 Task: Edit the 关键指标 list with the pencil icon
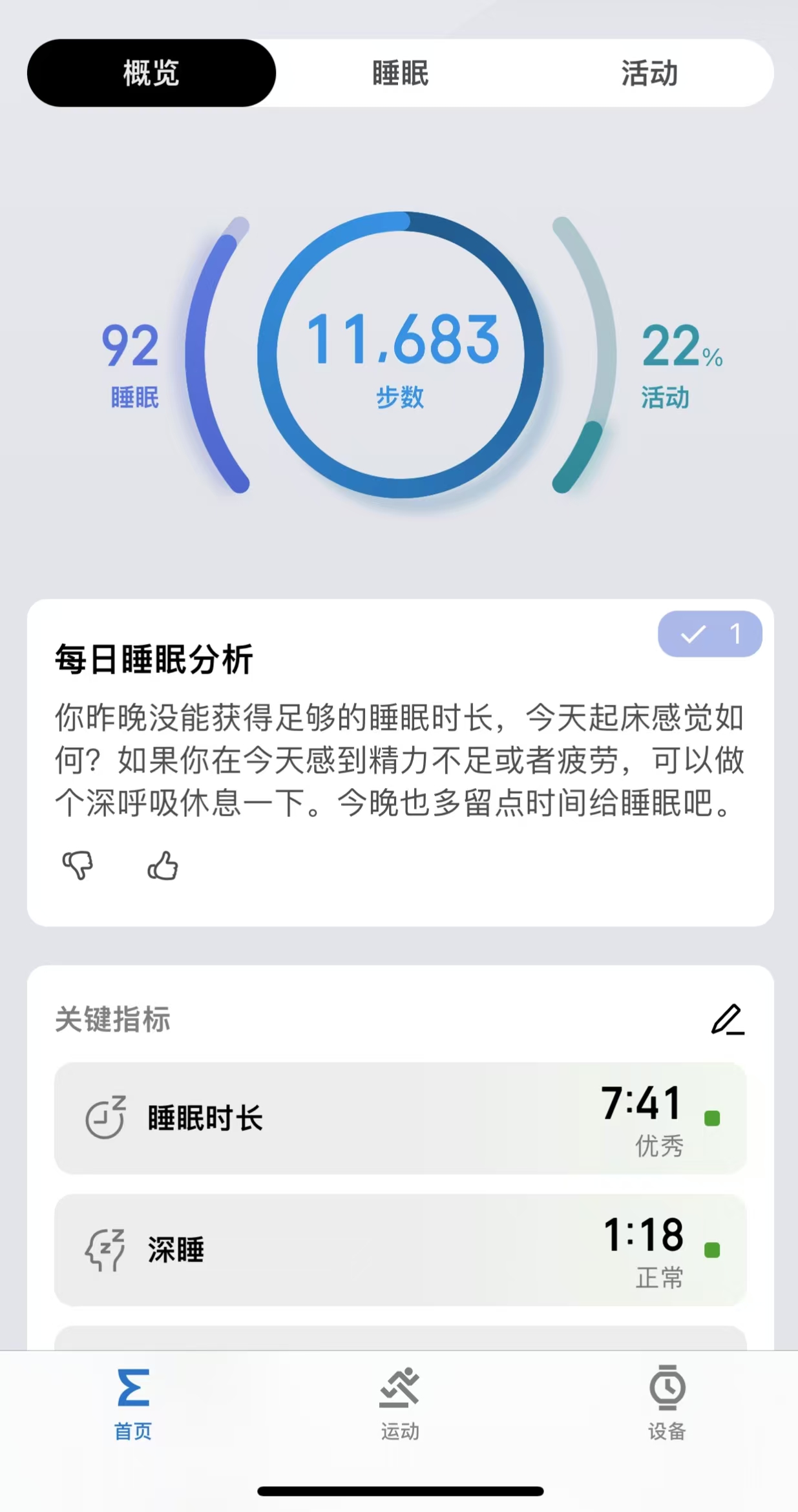coord(728,1019)
